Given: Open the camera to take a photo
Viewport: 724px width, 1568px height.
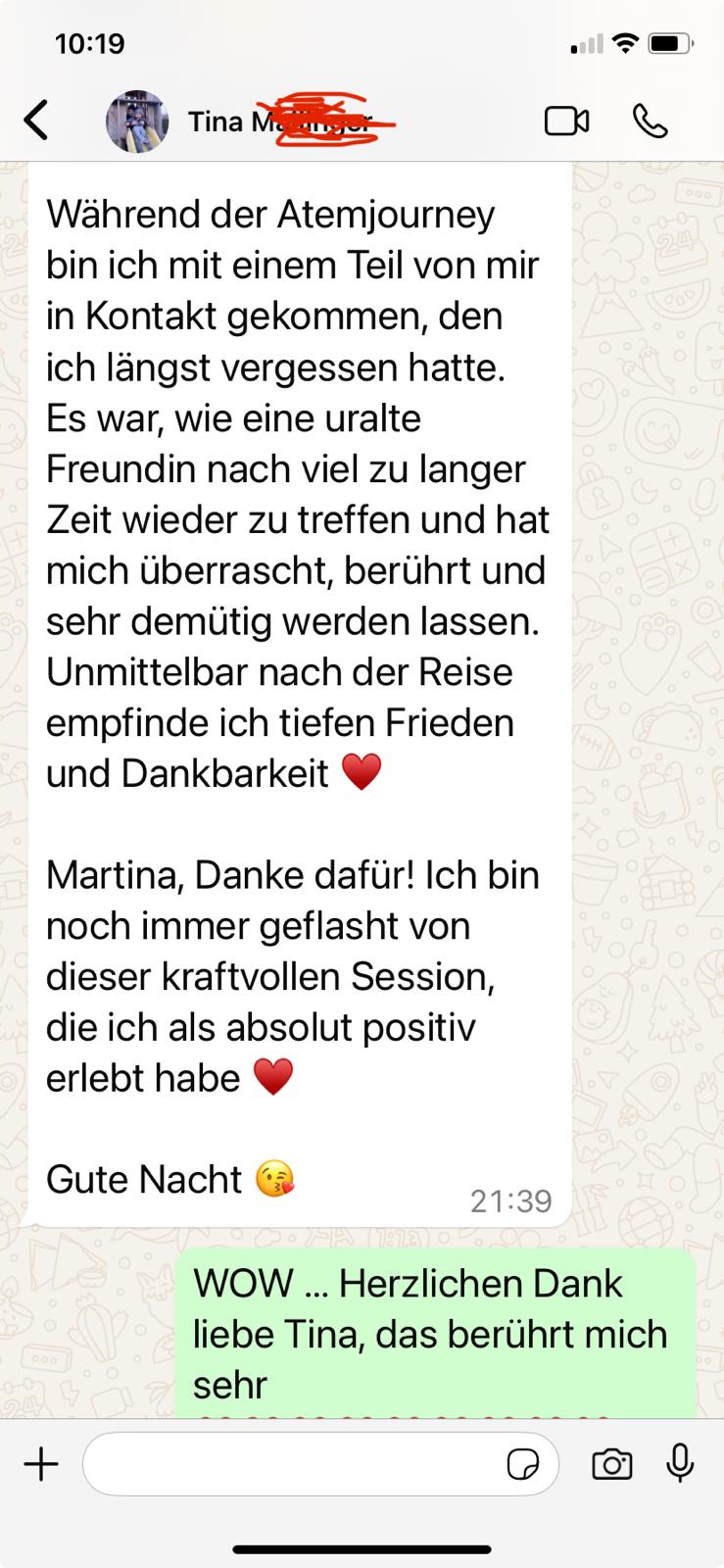Looking at the screenshot, I should (612, 1465).
